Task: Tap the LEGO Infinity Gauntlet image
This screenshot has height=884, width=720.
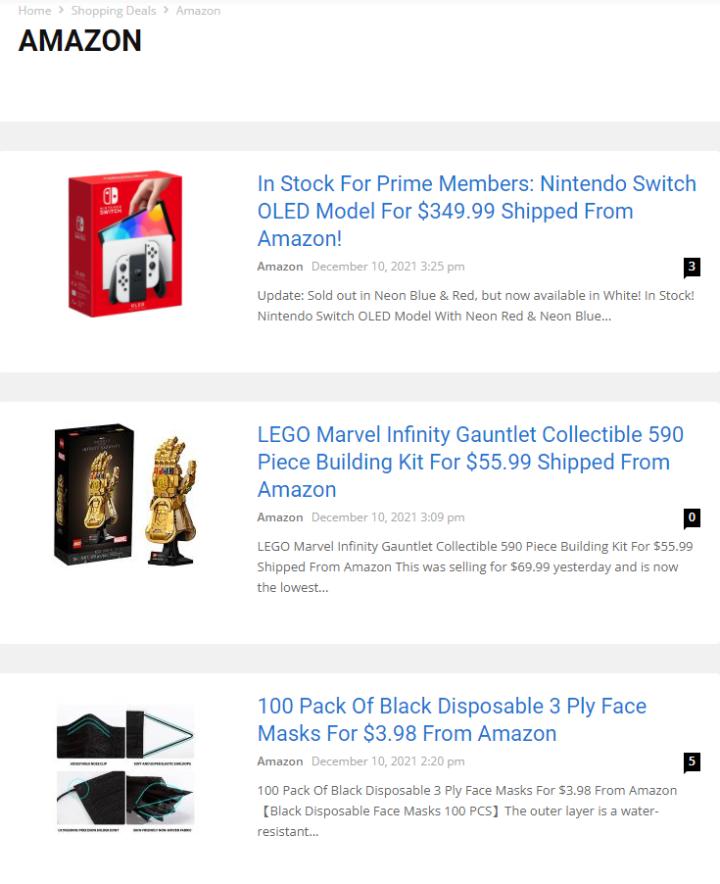Action: tap(125, 494)
